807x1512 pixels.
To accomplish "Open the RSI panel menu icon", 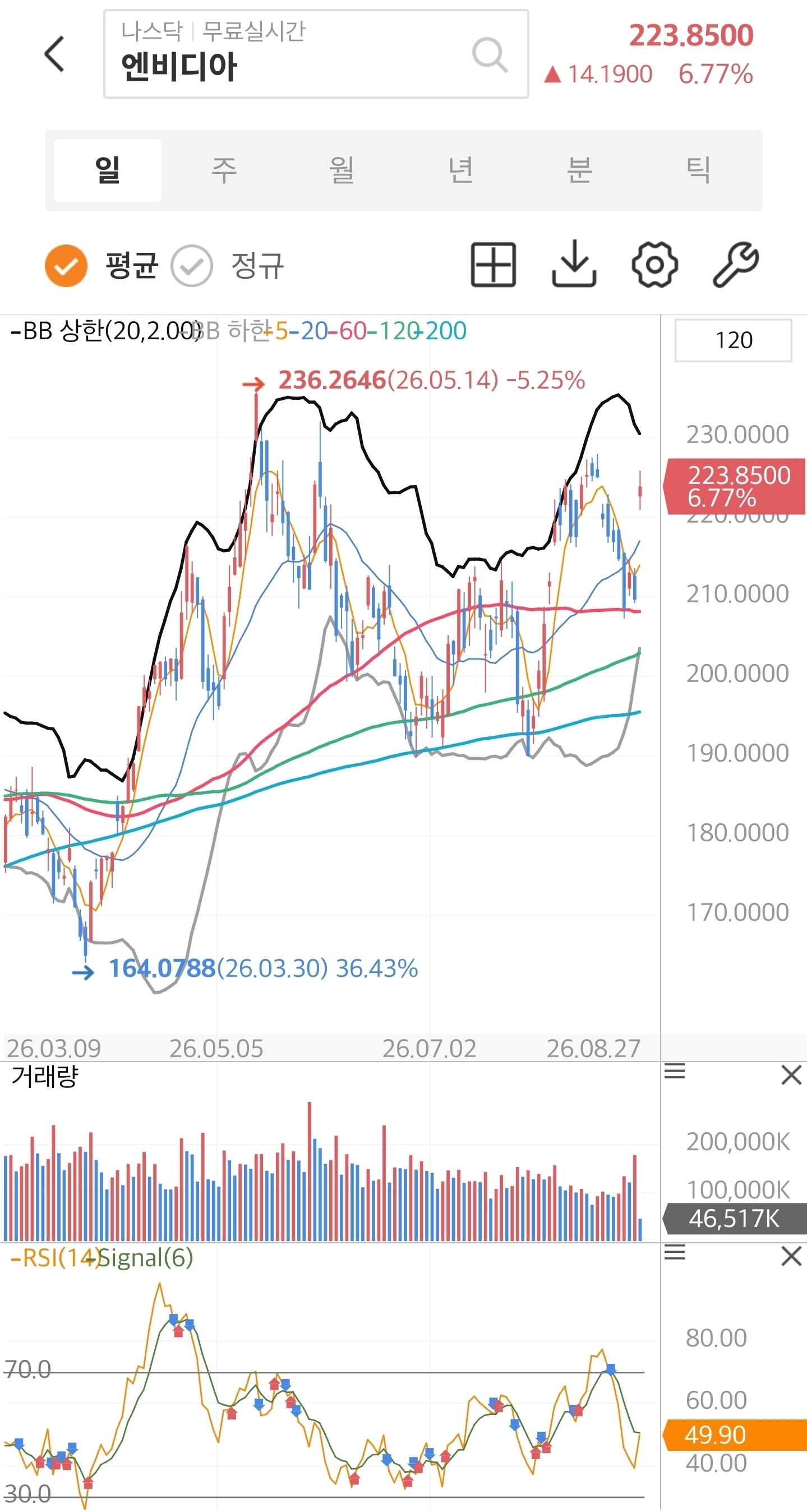I will pos(674,1252).
